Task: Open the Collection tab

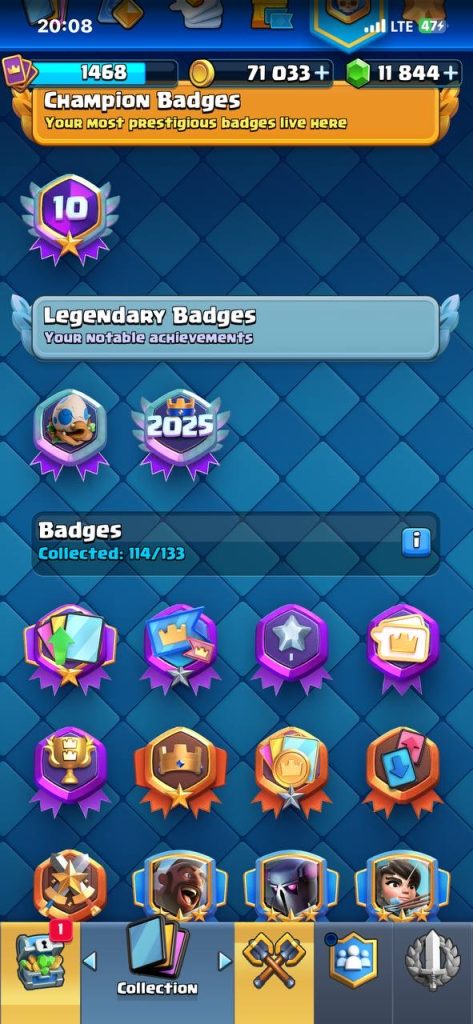Action: point(157,972)
